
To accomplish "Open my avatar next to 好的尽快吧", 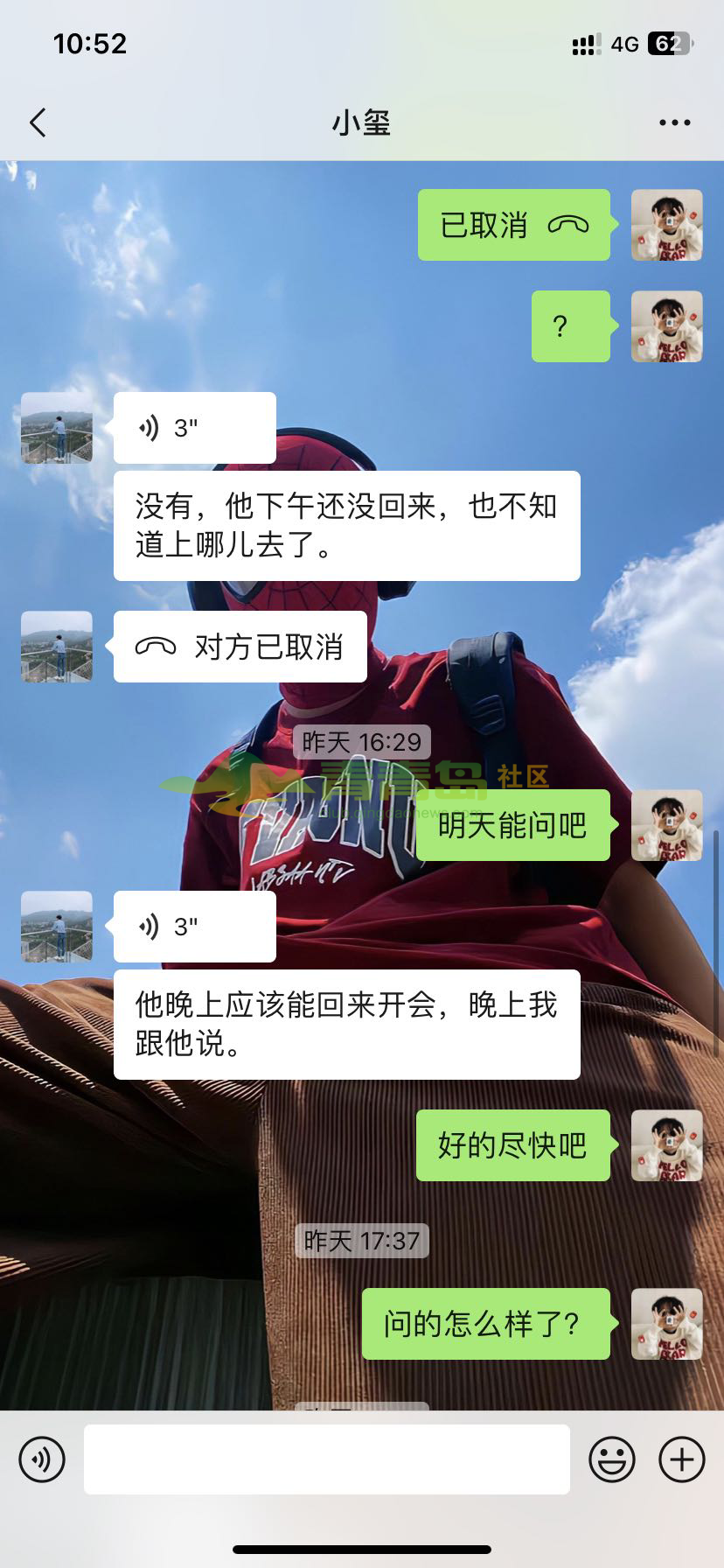I will coord(666,1145).
